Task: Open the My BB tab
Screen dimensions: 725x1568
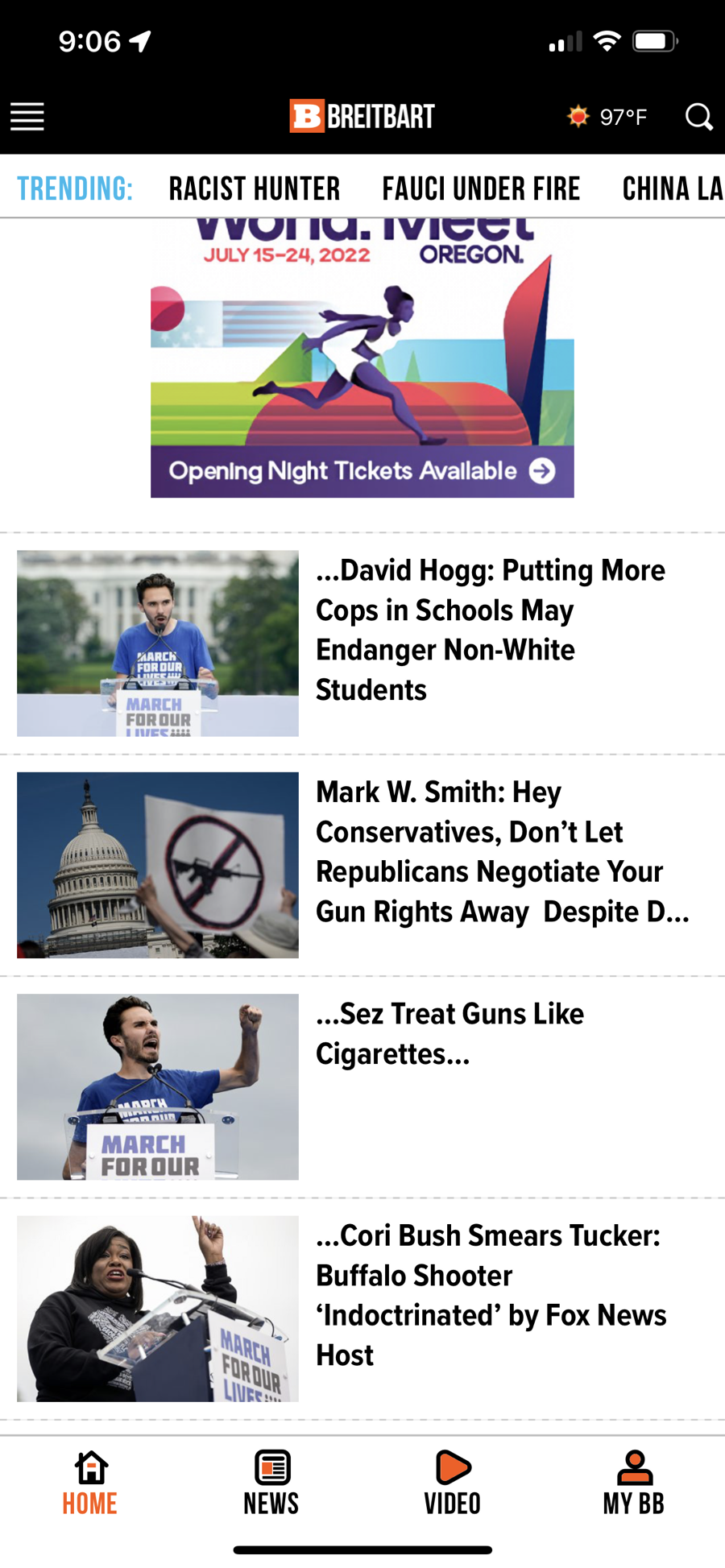Action: click(634, 1483)
